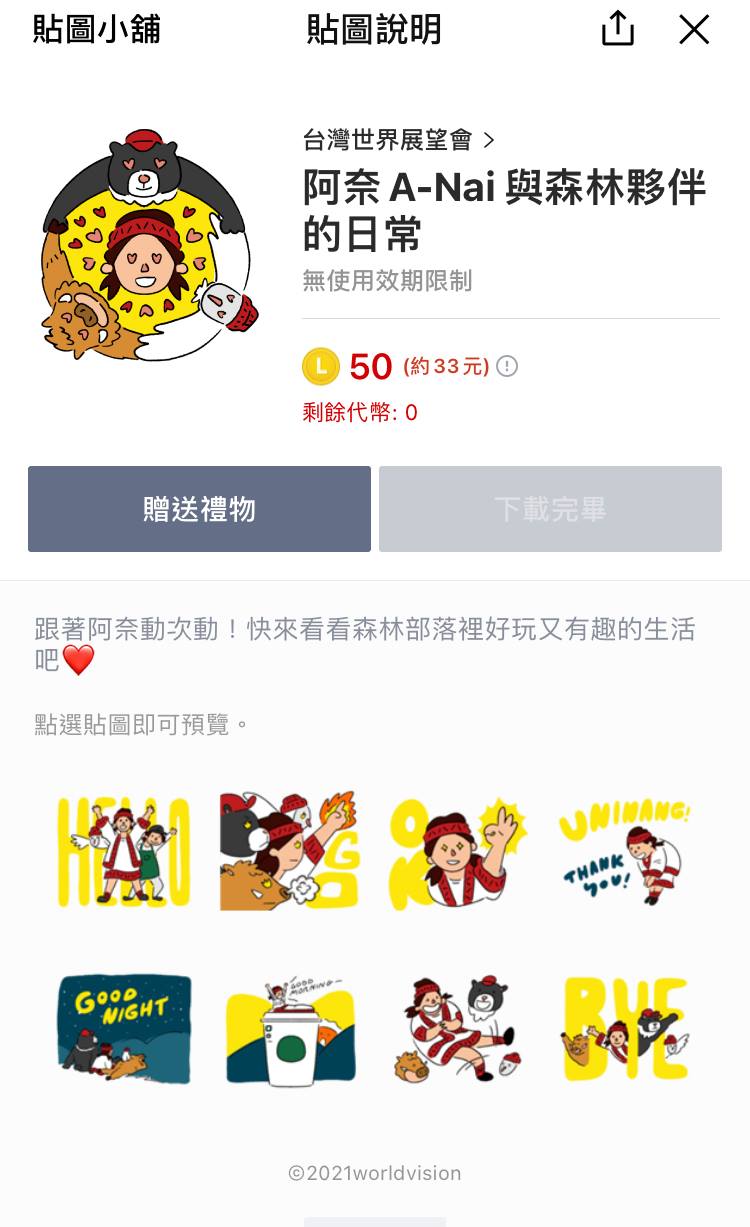Tap the 贈送禮物 button

coord(199,509)
